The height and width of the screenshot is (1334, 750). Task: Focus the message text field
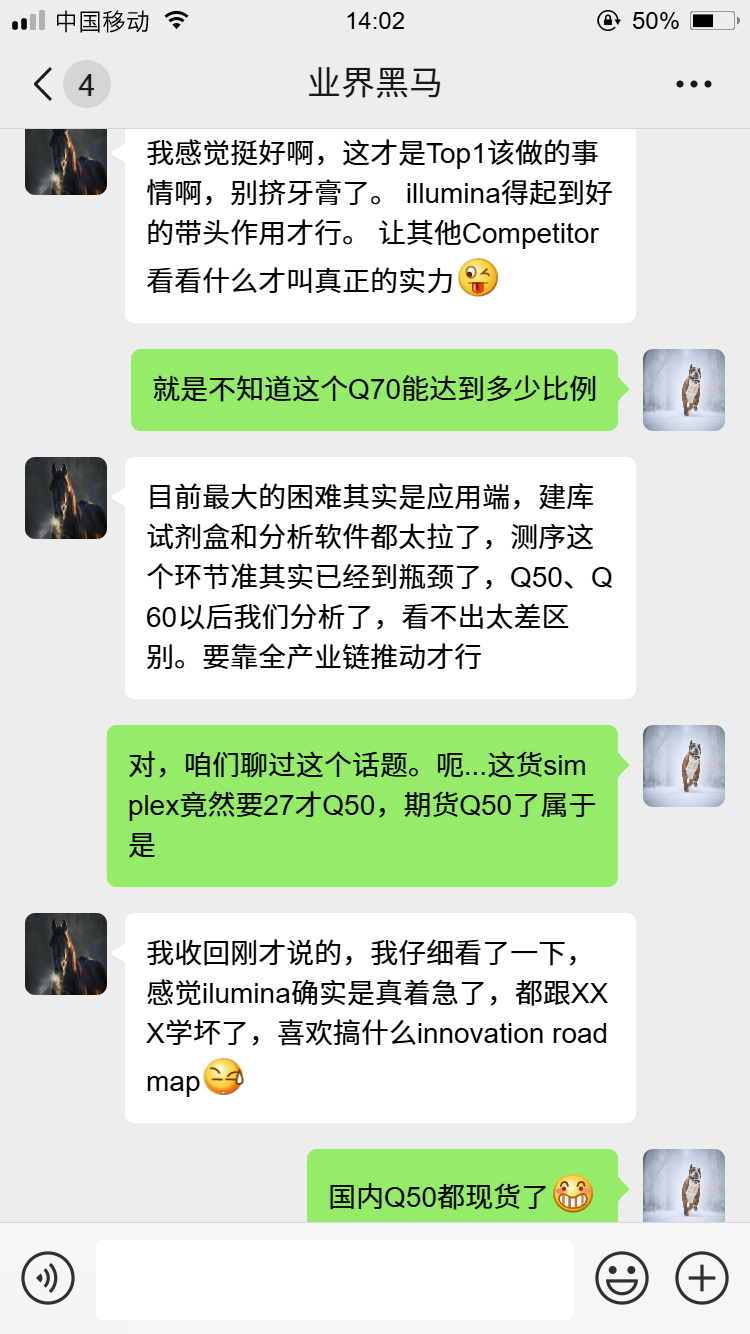pos(335,1278)
